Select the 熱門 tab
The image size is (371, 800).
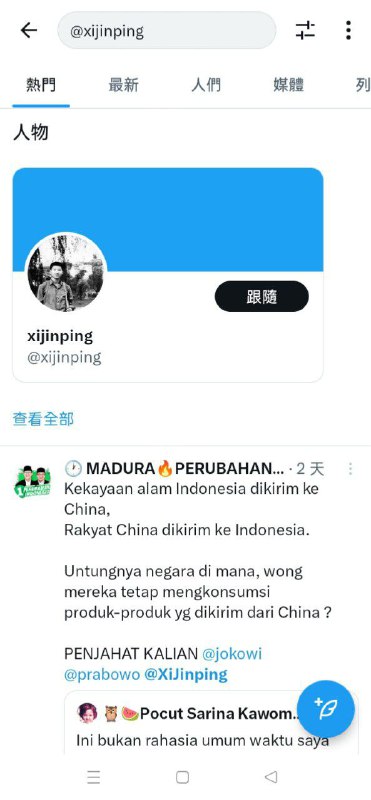(x=41, y=85)
